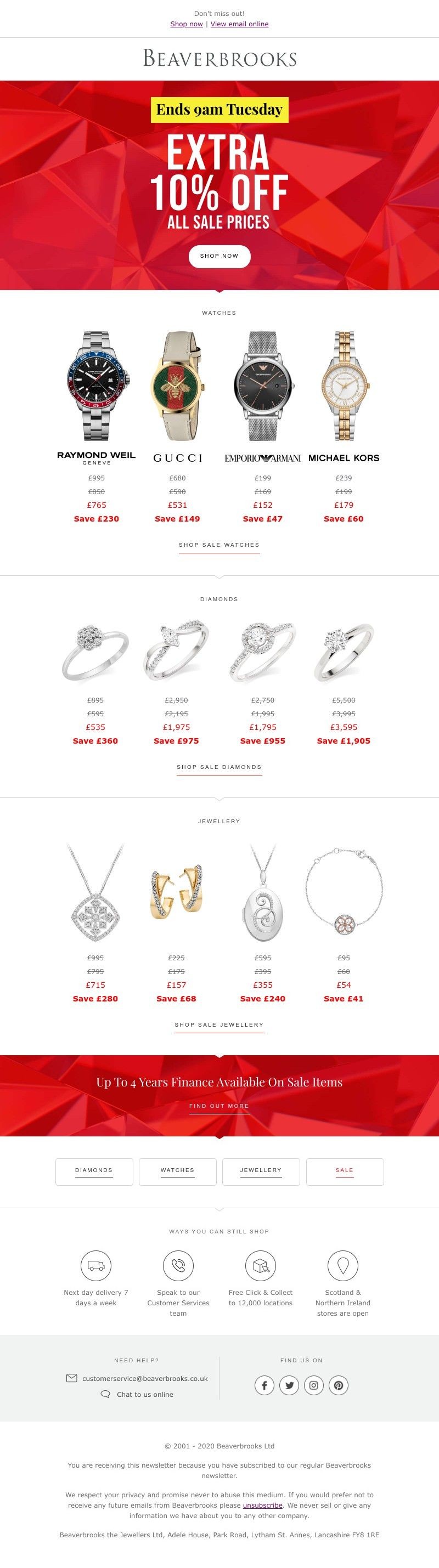Open Beaverbrooks Instagram icon
Screen dimensions: 439x1568
click(313, 1385)
